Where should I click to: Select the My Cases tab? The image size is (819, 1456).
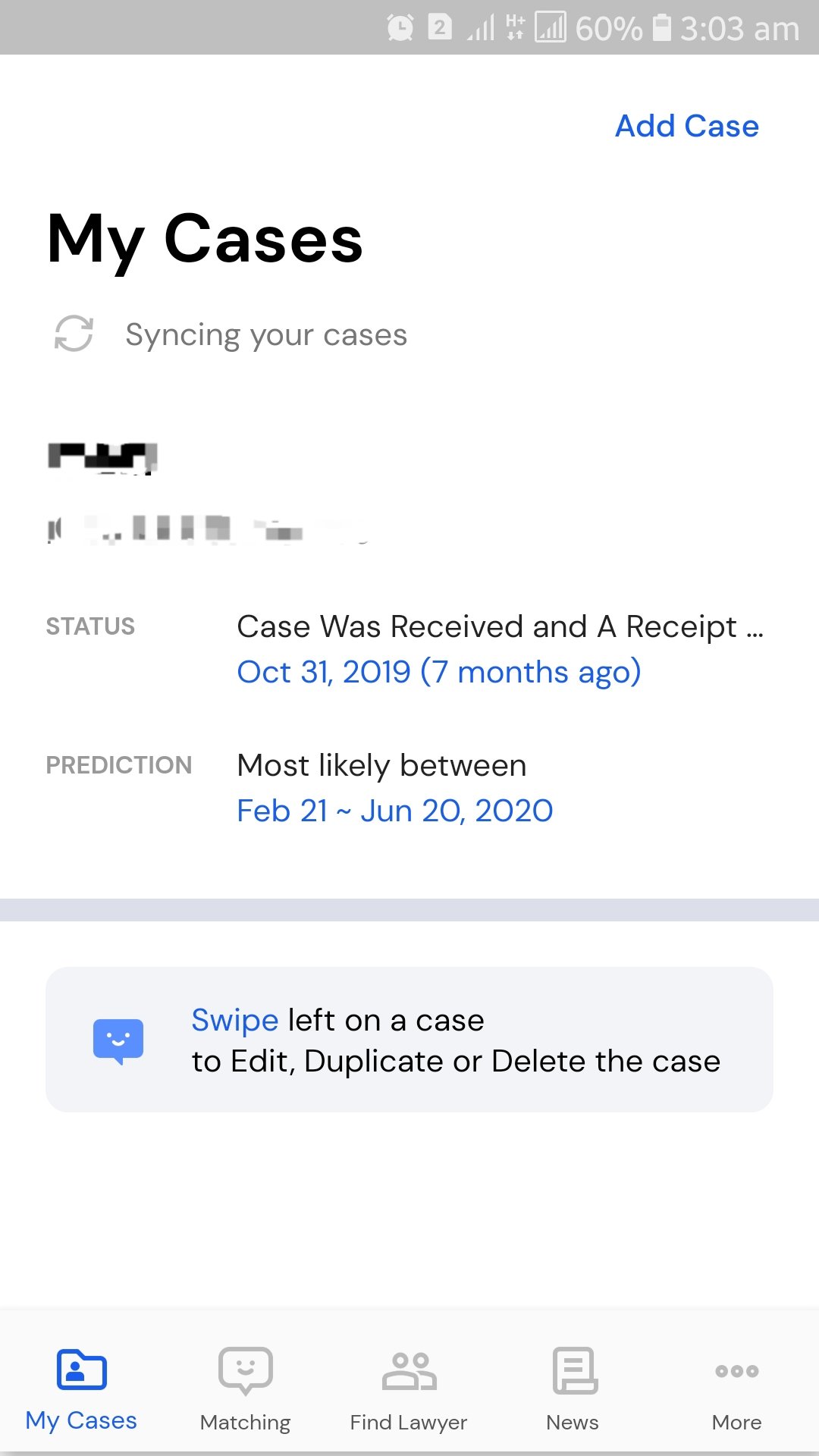[81, 1389]
